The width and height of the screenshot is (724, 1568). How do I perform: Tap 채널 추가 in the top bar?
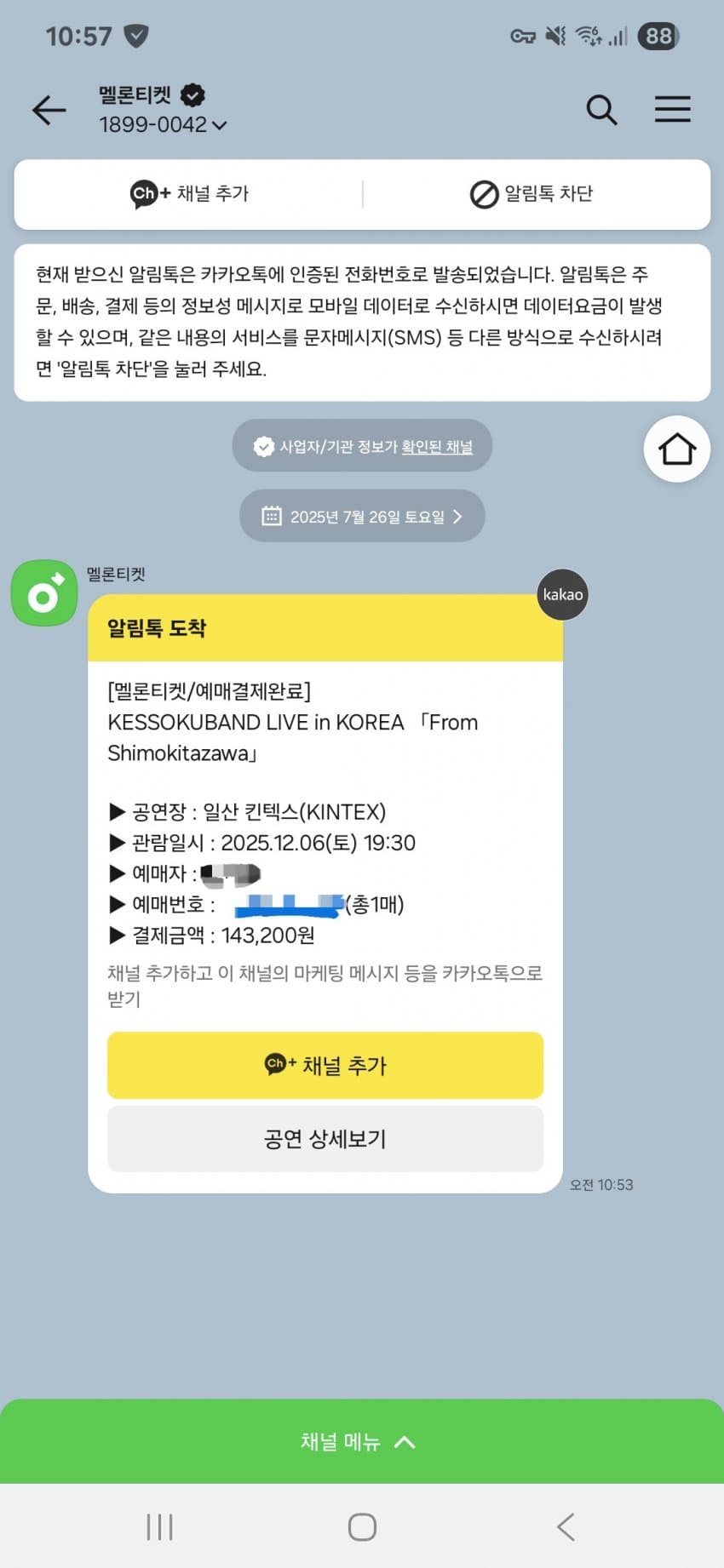click(x=189, y=194)
